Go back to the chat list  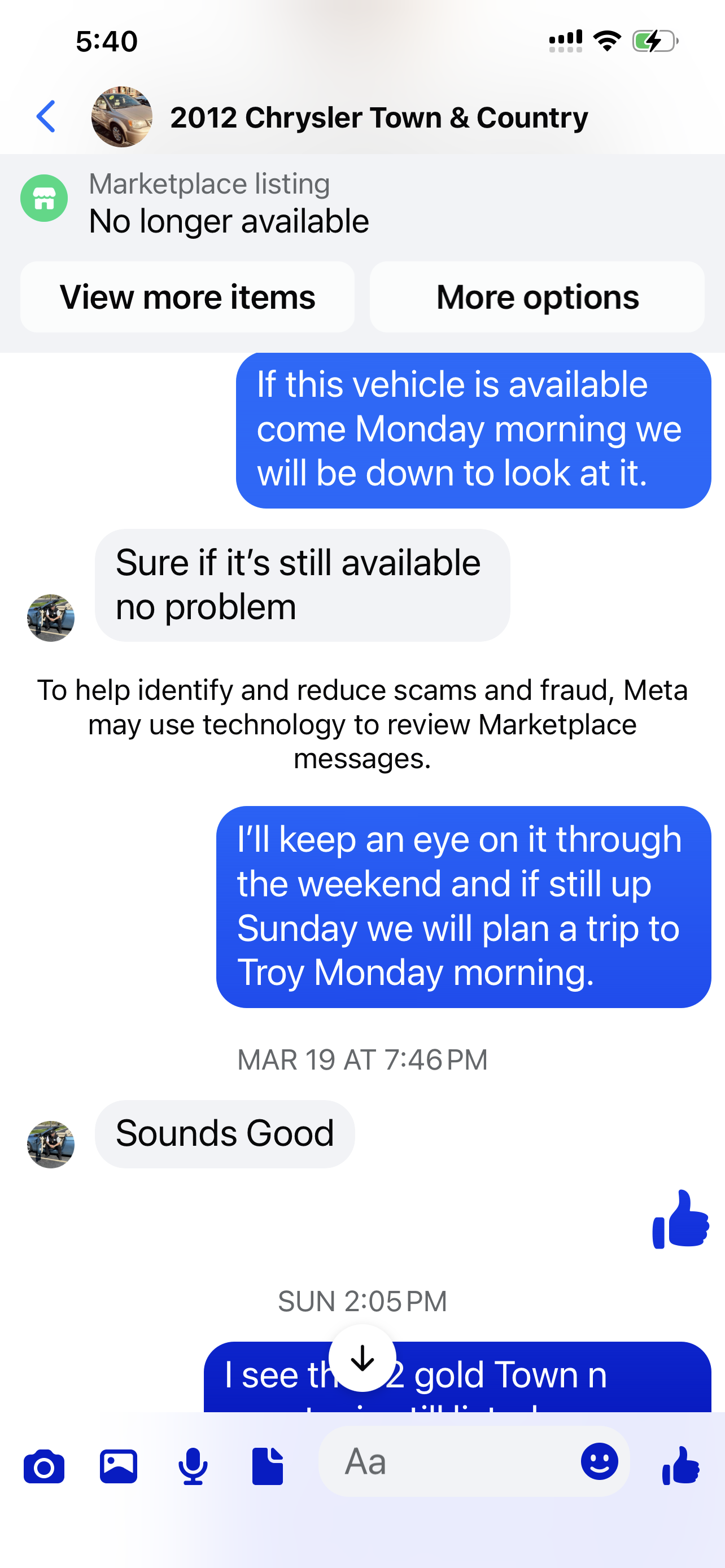[x=46, y=116]
